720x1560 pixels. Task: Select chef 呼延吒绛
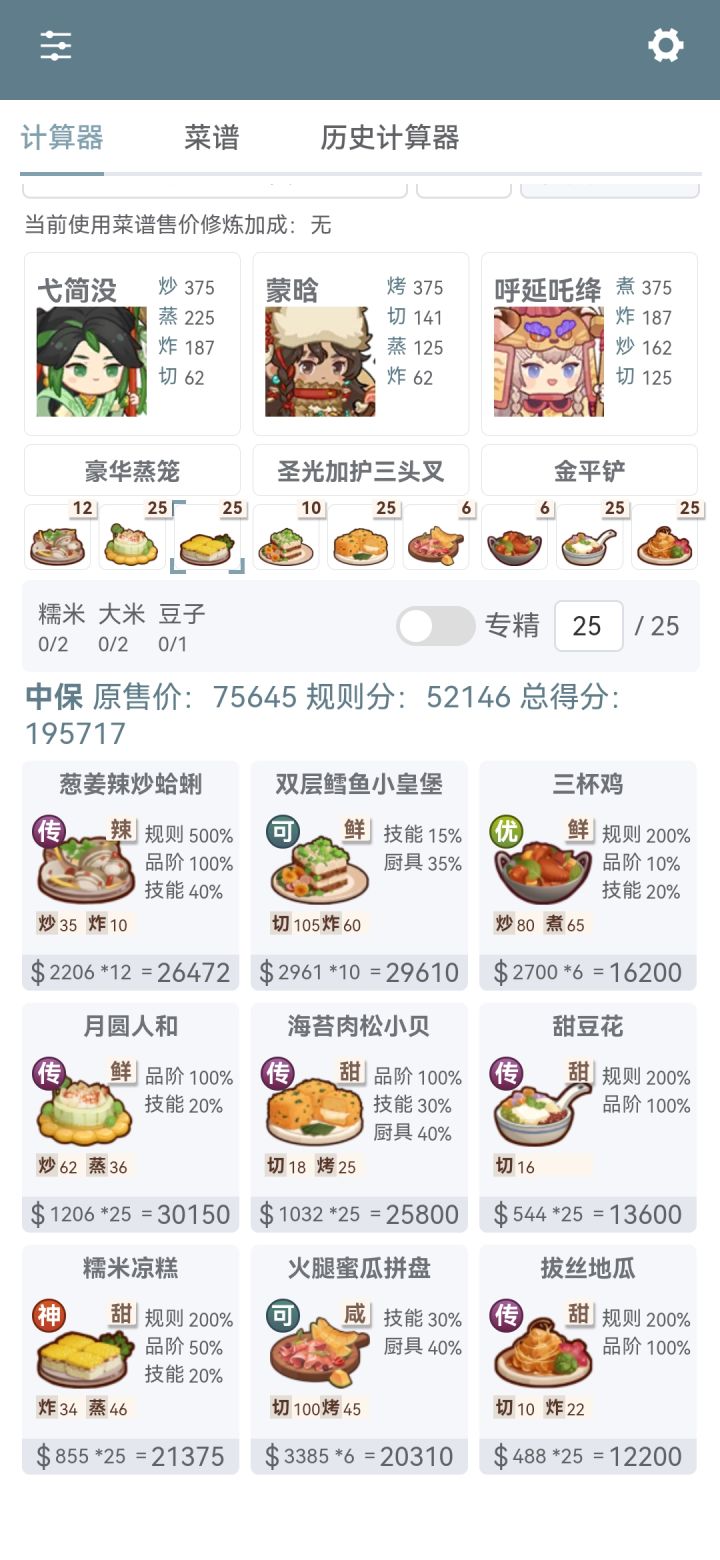pos(589,344)
